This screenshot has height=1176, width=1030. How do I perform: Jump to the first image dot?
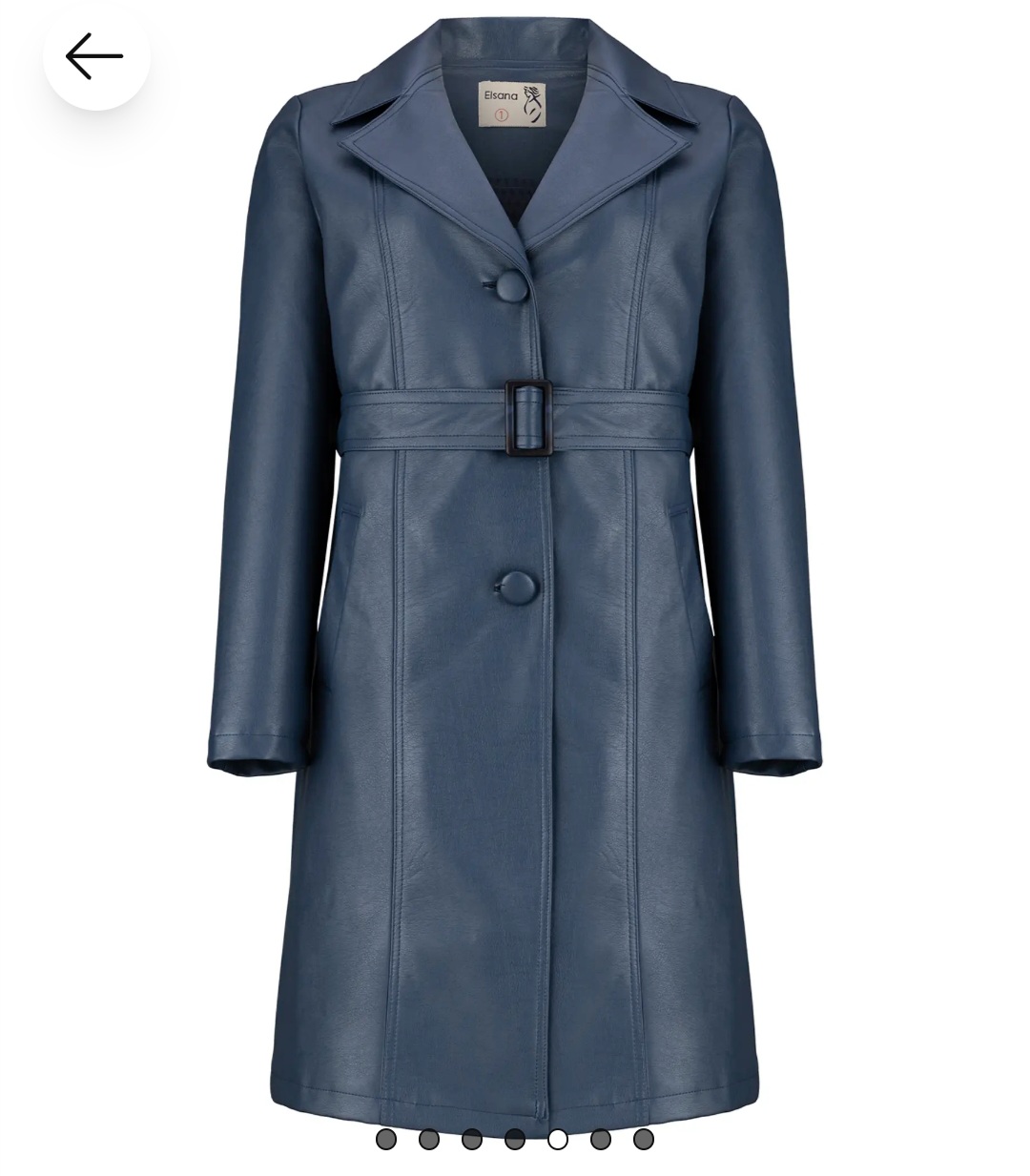tap(386, 1139)
